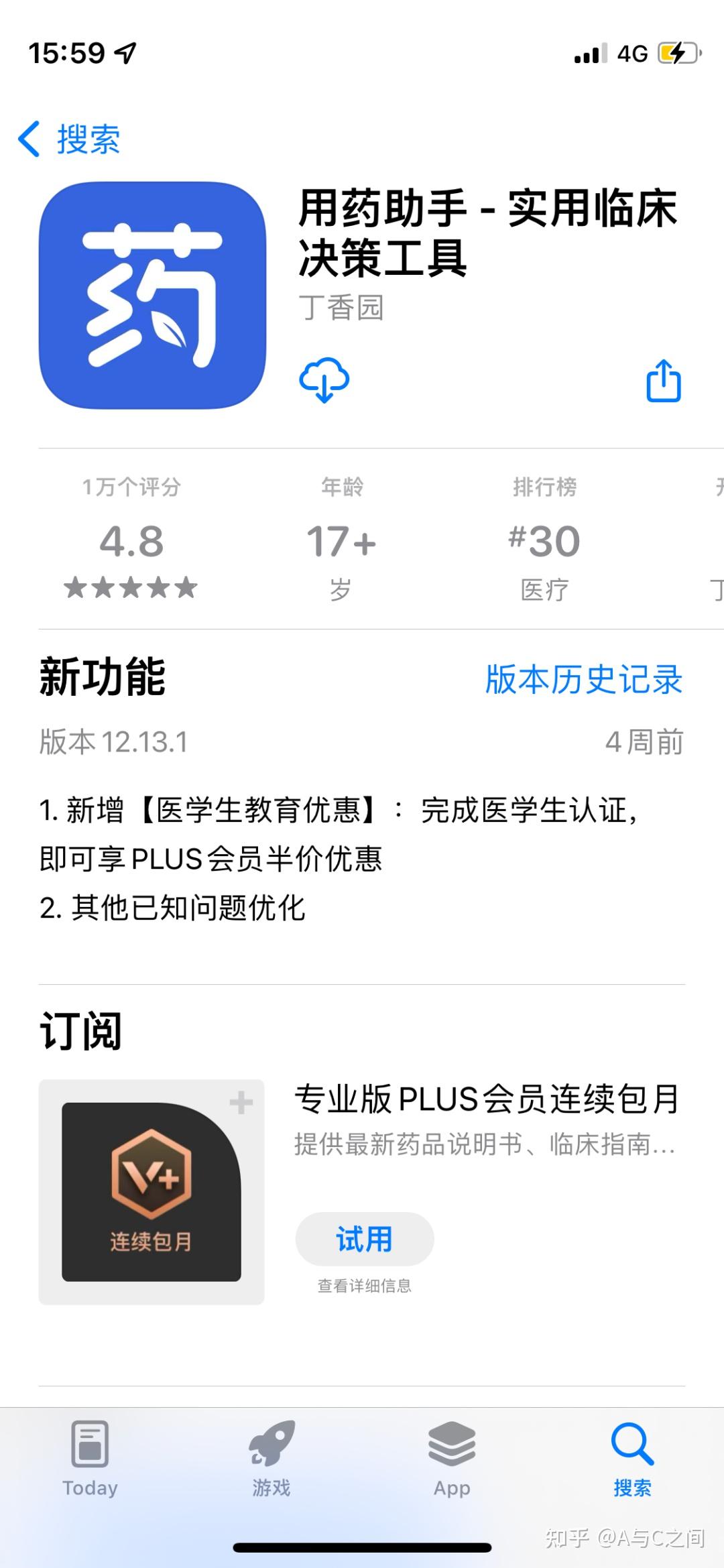This screenshot has width=724, height=1568.
Task: Tap 试用 for PLUS会员连续包月
Action: (x=364, y=1239)
